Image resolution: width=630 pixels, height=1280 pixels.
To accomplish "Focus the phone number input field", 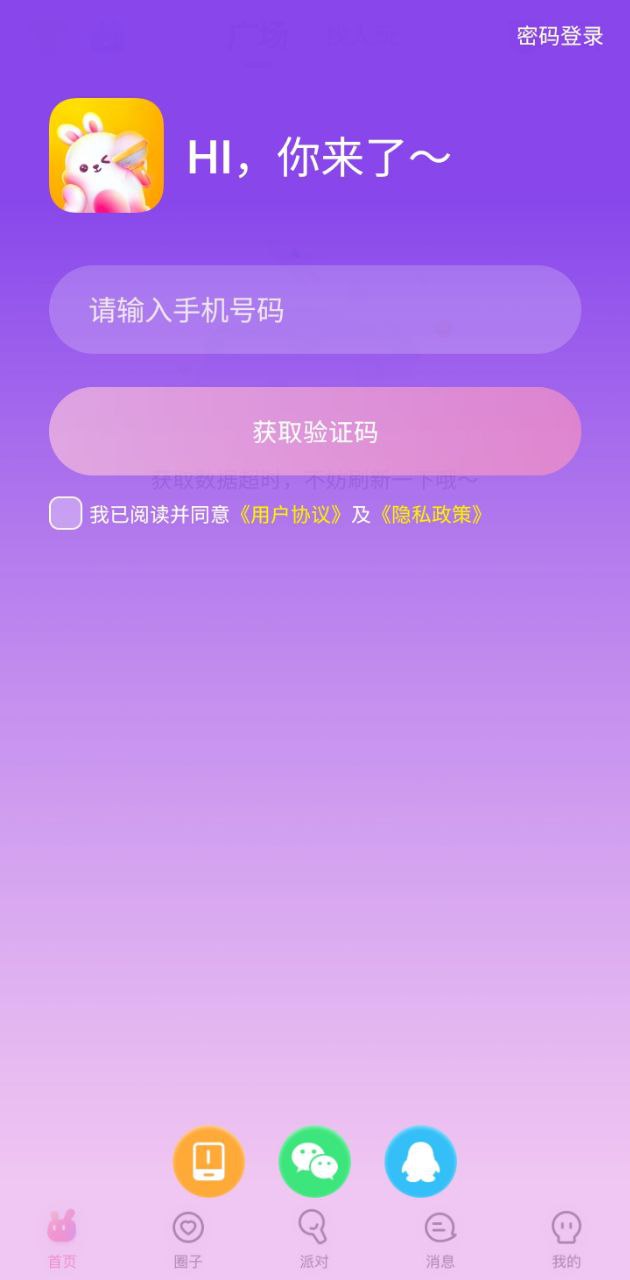I will (x=315, y=310).
